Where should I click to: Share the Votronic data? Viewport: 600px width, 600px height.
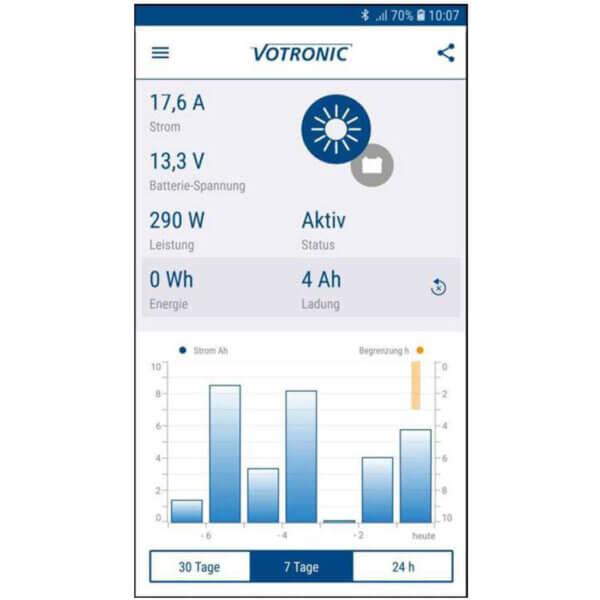pos(446,53)
